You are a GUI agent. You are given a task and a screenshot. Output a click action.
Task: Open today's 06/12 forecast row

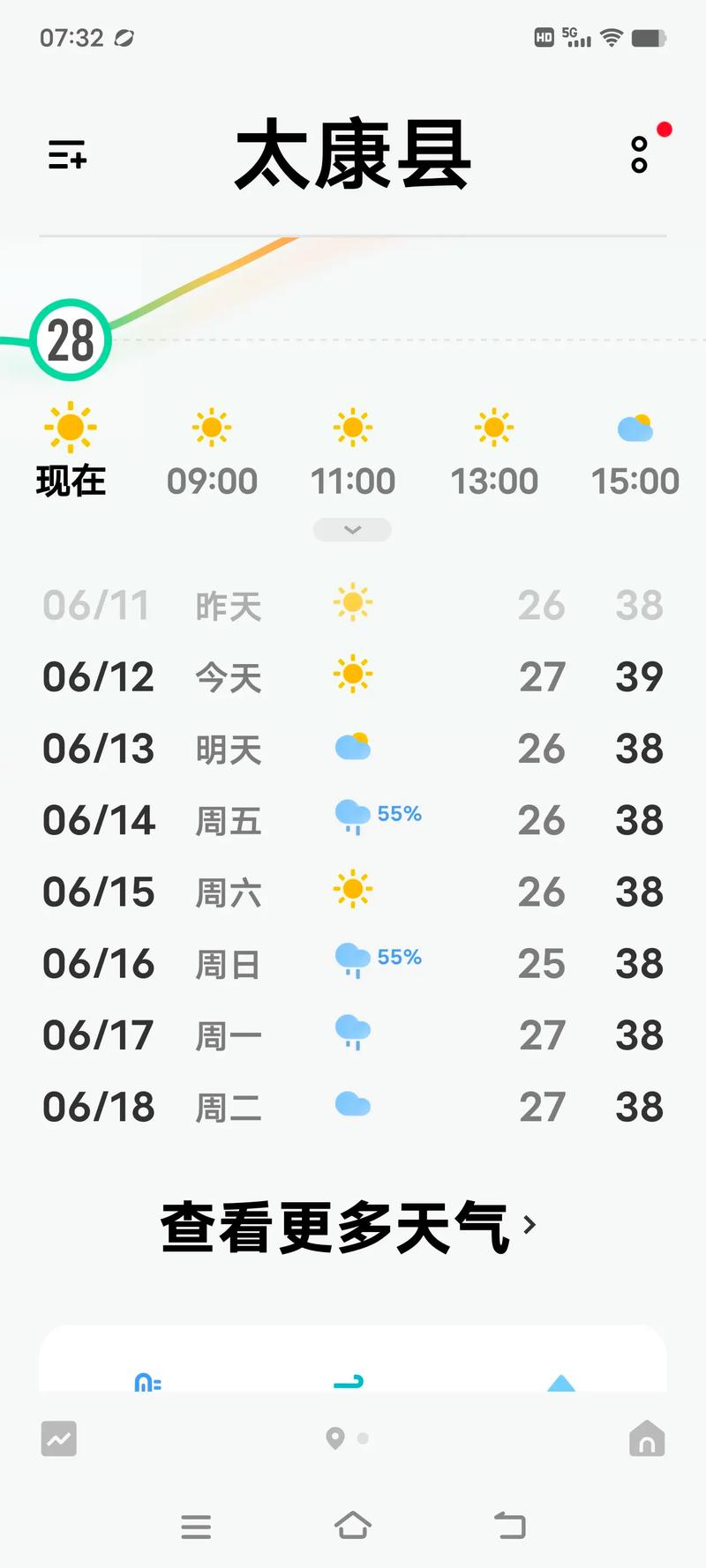pos(353,676)
